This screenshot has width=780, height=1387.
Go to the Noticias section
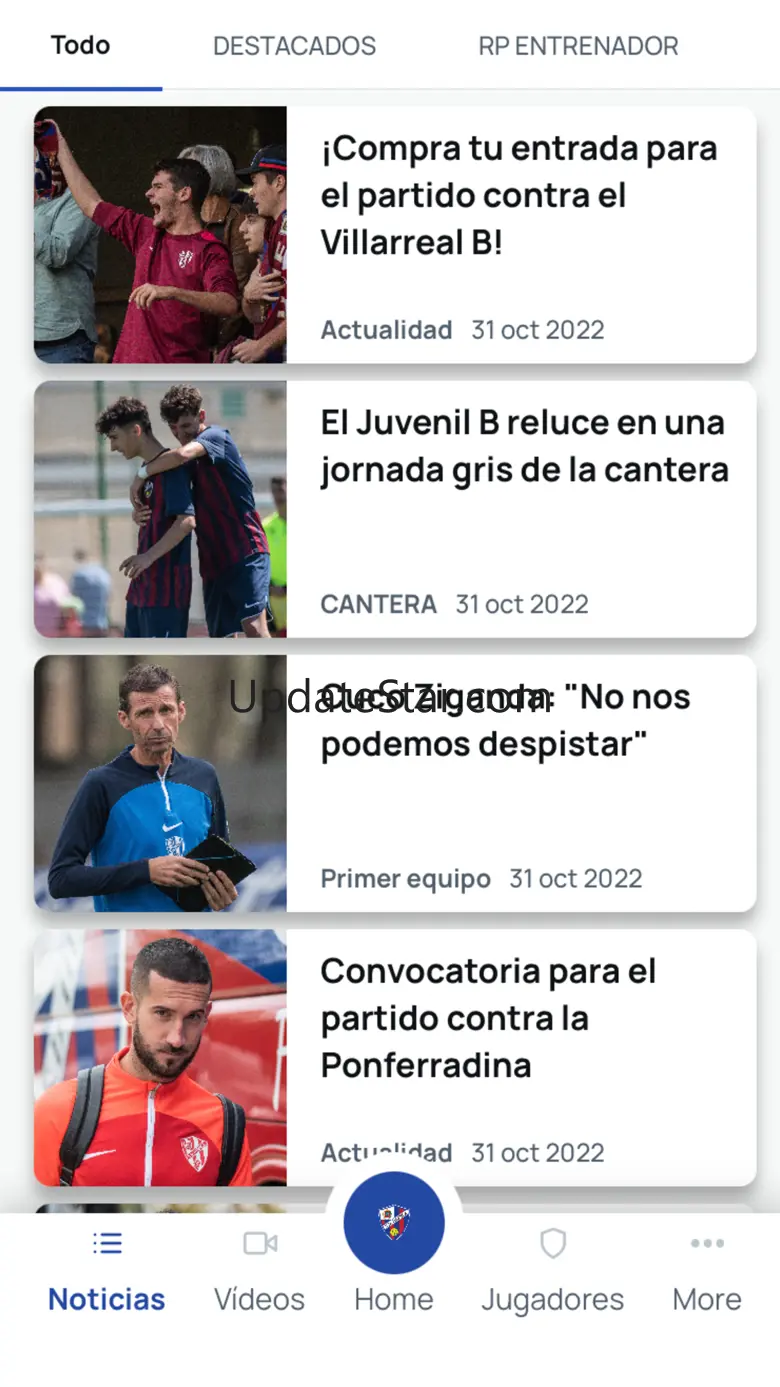(106, 1272)
